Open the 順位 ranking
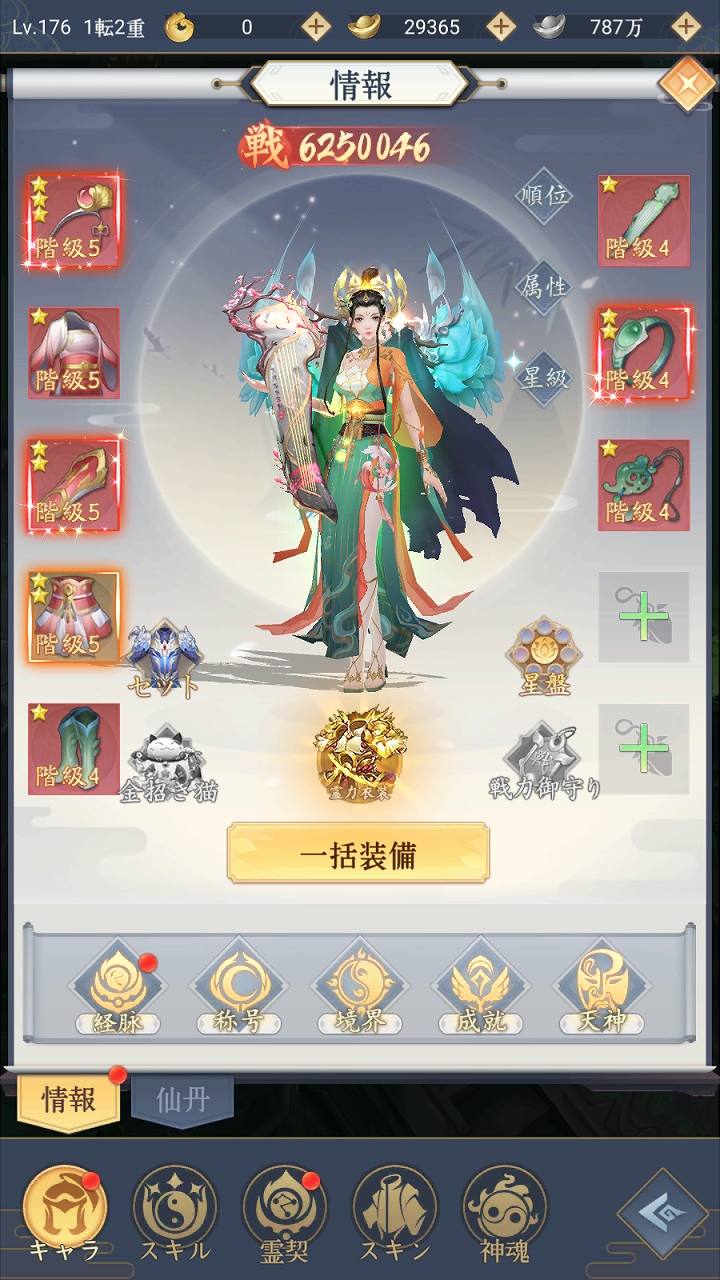Screen dimensions: 720x1280 click(x=544, y=195)
